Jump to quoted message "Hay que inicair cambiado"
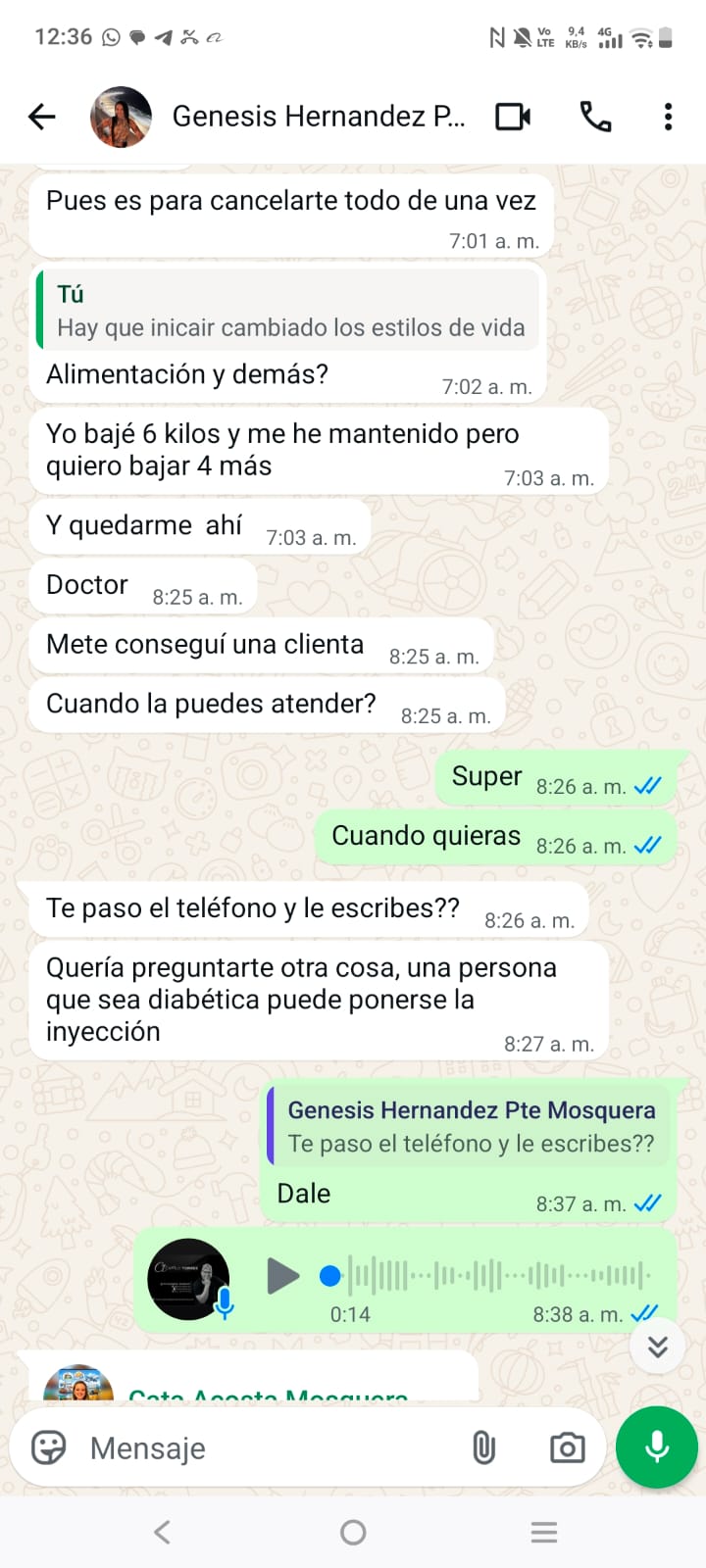The height and width of the screenshot is (1568, 706). [289, 312]
